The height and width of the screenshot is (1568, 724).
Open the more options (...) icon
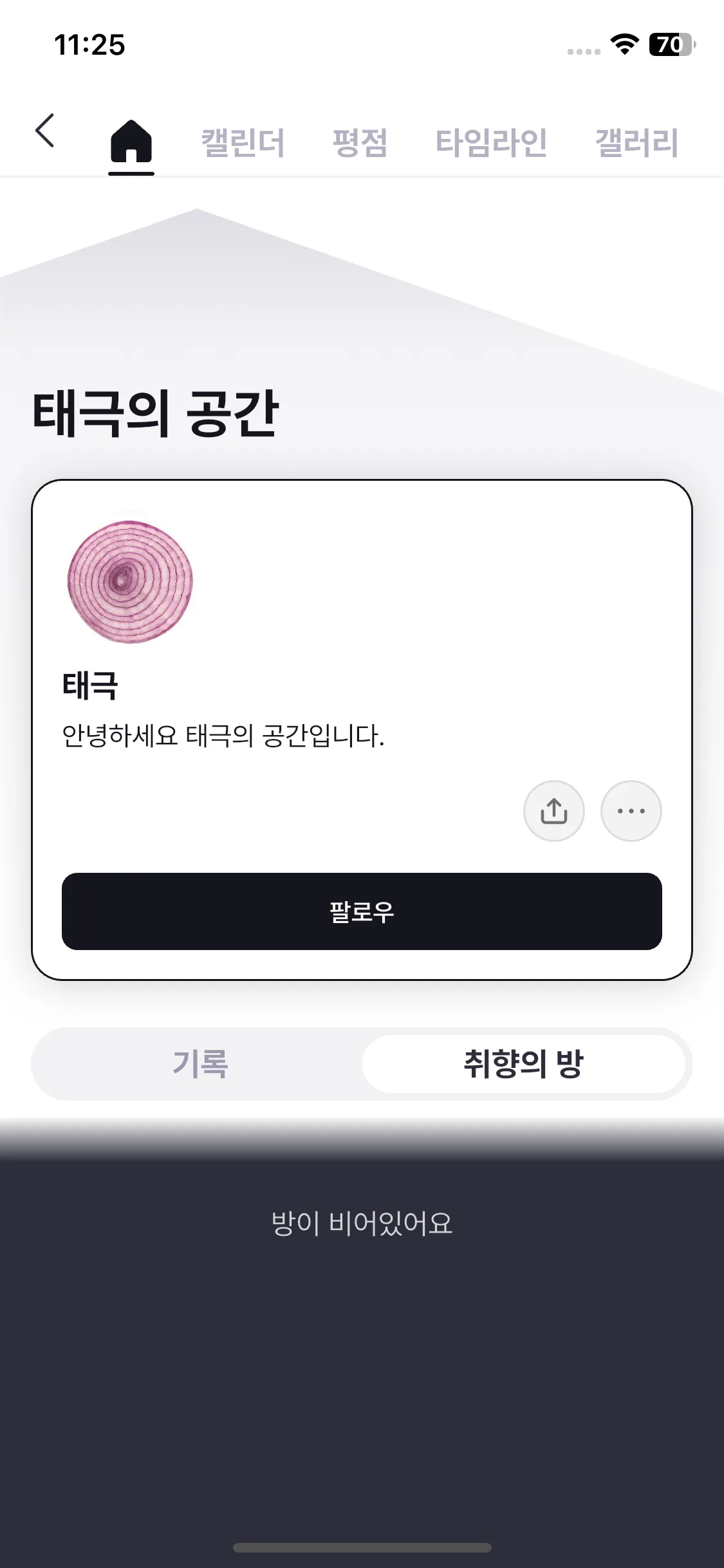tap(630, 812)
